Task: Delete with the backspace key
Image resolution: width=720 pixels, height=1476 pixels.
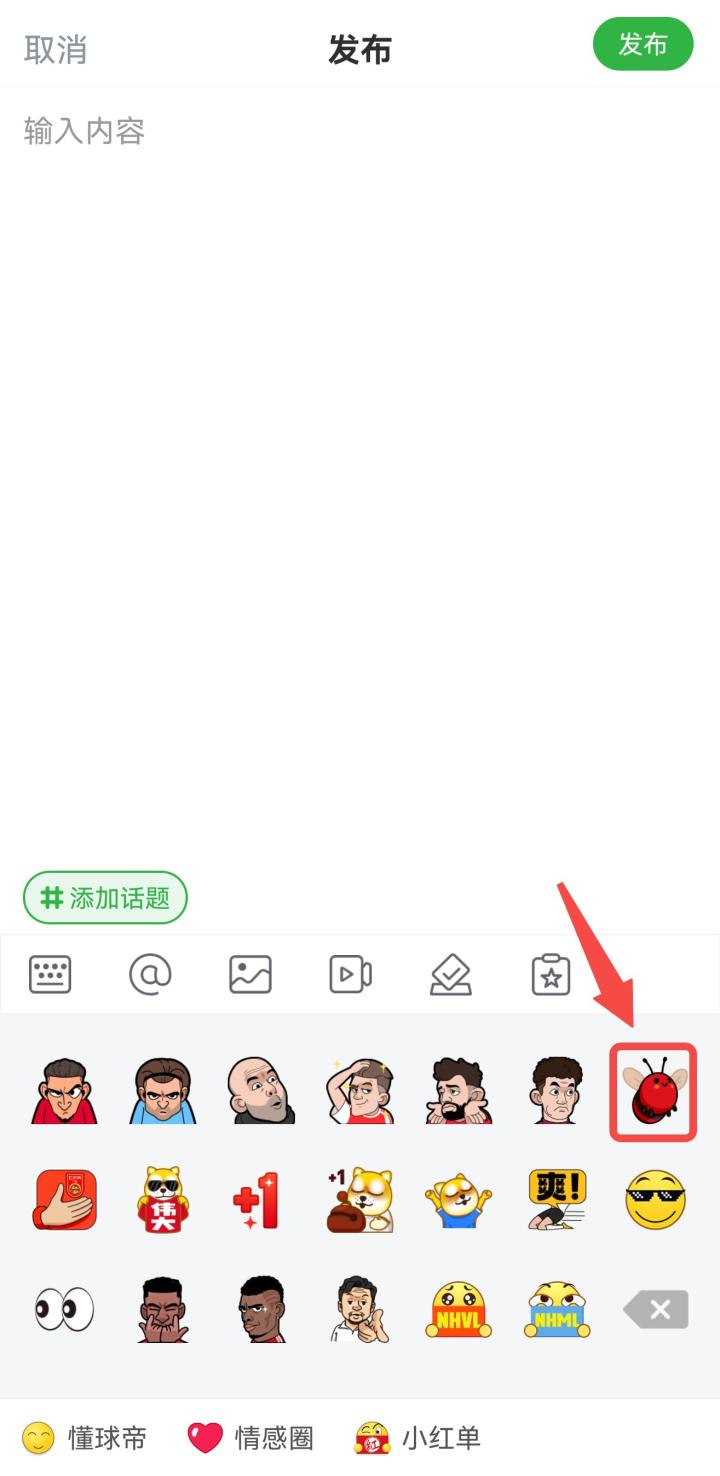Action: point(656,1308)
